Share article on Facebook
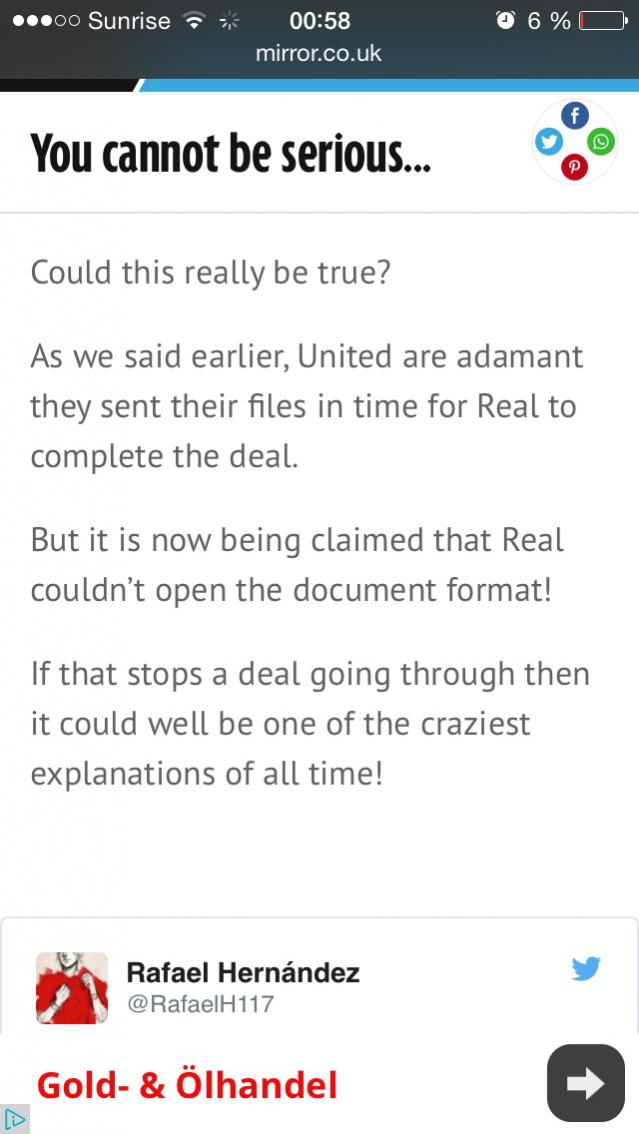The width and height of the screenshot is (639, 1134). tap(574, 117)
